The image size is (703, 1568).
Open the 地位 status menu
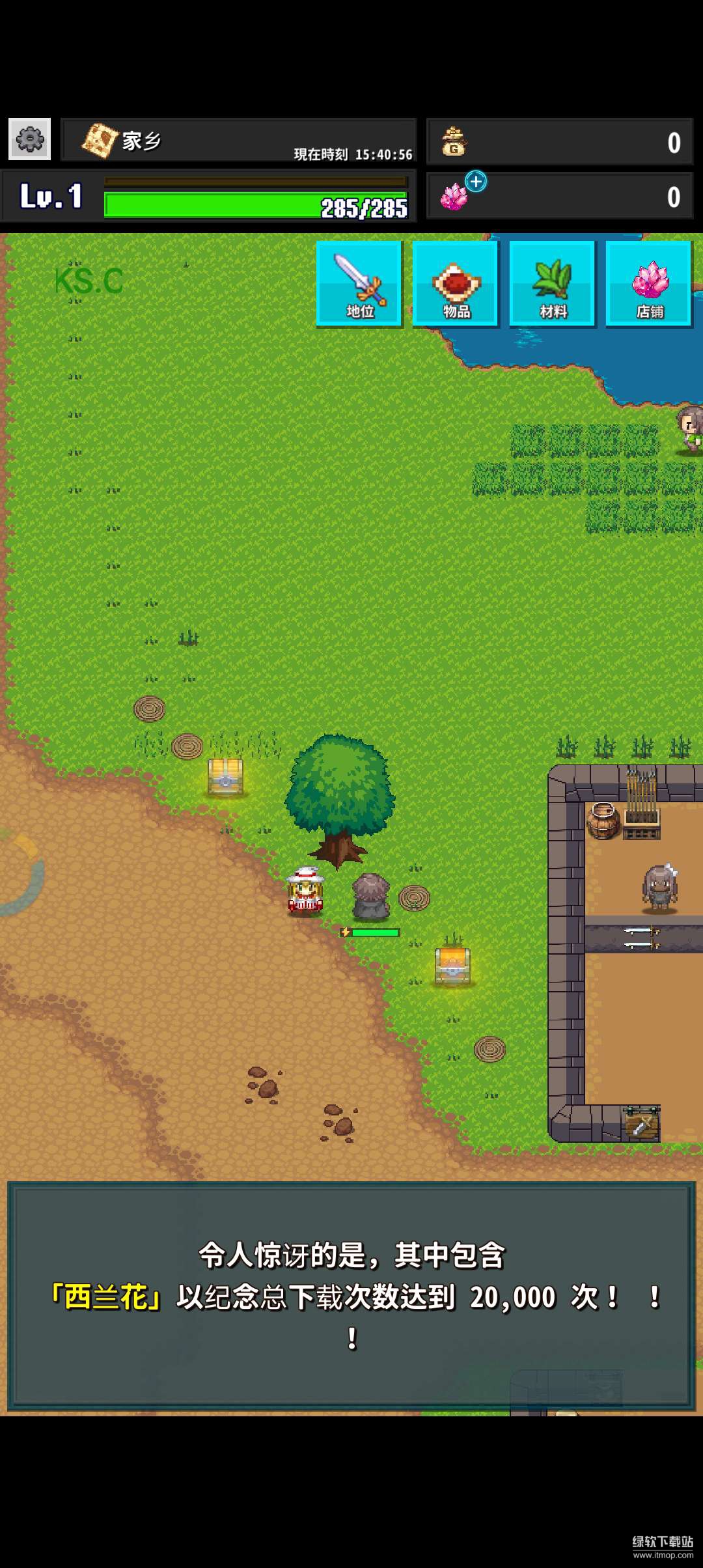[x=359, y=283]
